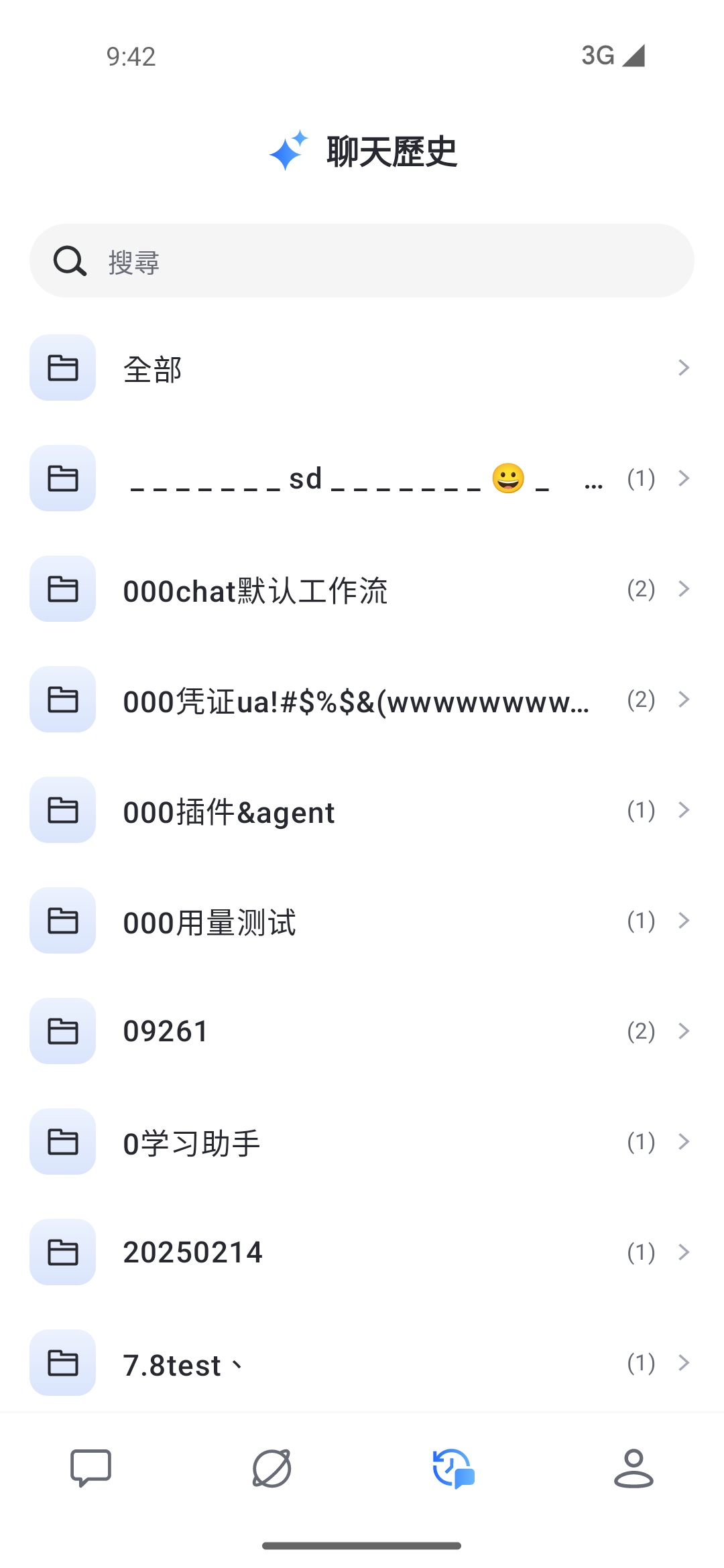Image resolution: width=724 pixels, height=1568 pixels.
Task: Switch to the chat tab
Action: 90,1468
